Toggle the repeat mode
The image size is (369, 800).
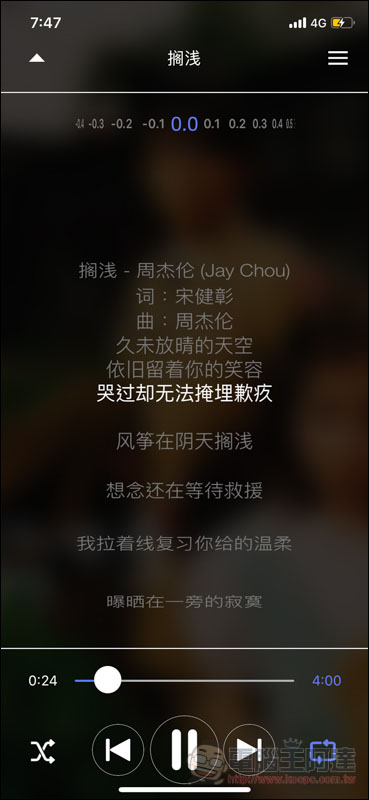click(x=324, y=751)
